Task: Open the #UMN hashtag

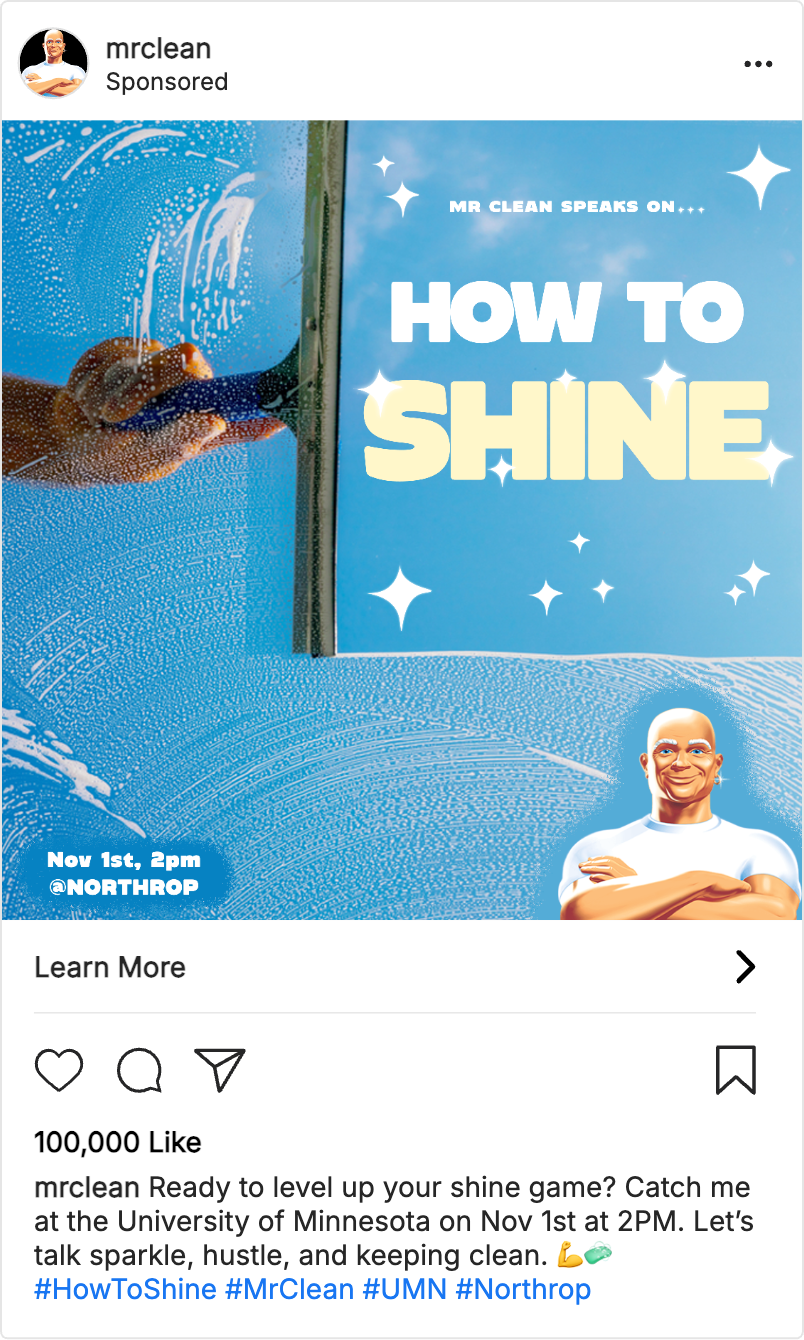Action: point(404,1289)
